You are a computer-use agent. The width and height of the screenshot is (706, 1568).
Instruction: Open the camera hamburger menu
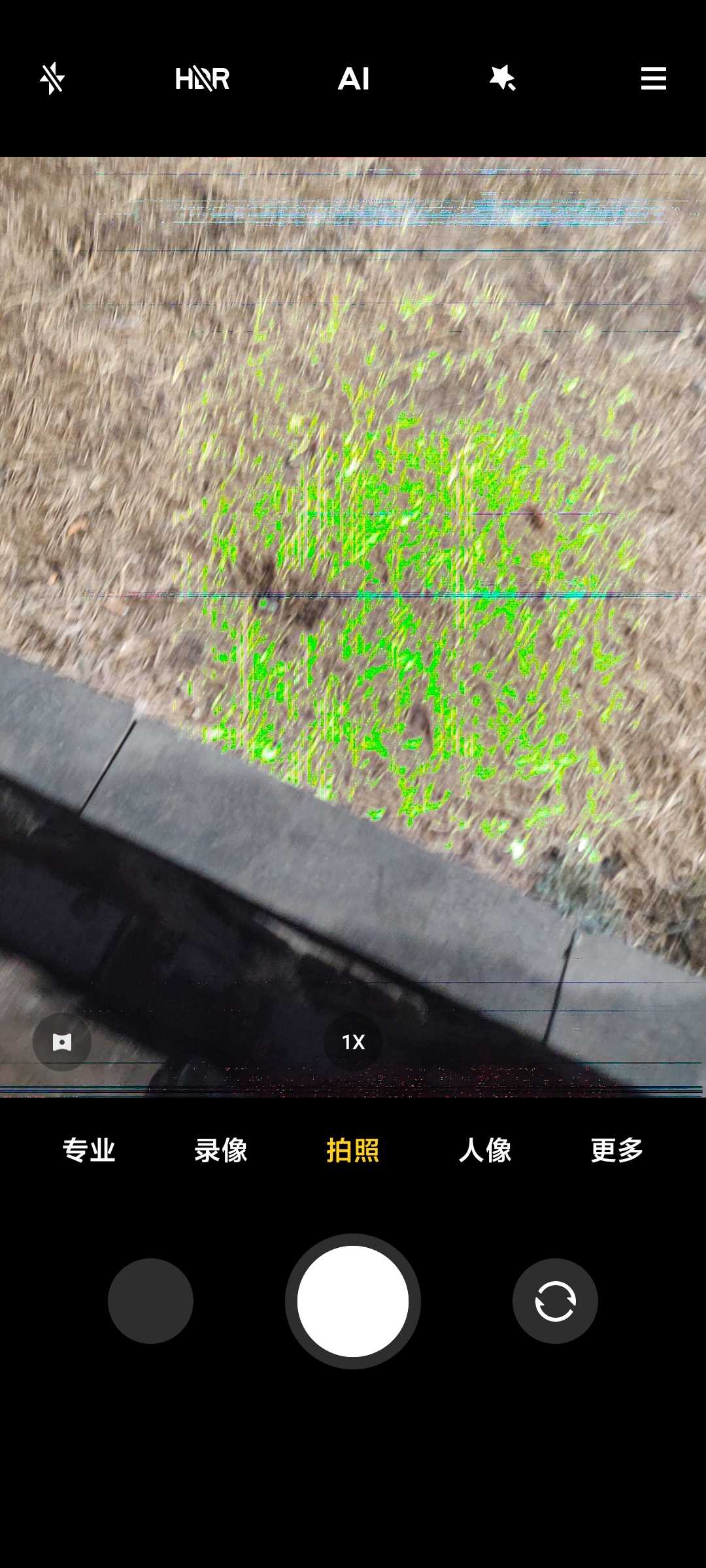click(x=653, y=78)
